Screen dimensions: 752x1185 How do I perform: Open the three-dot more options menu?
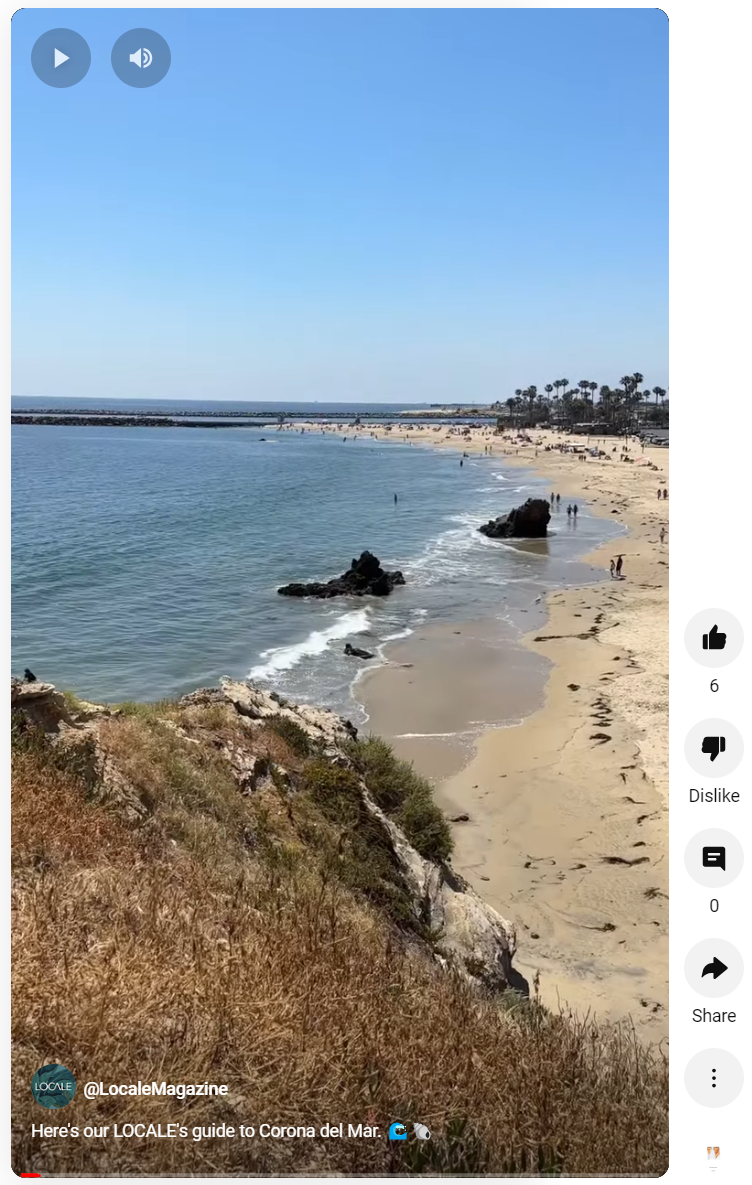click(x=713, y=1078)
